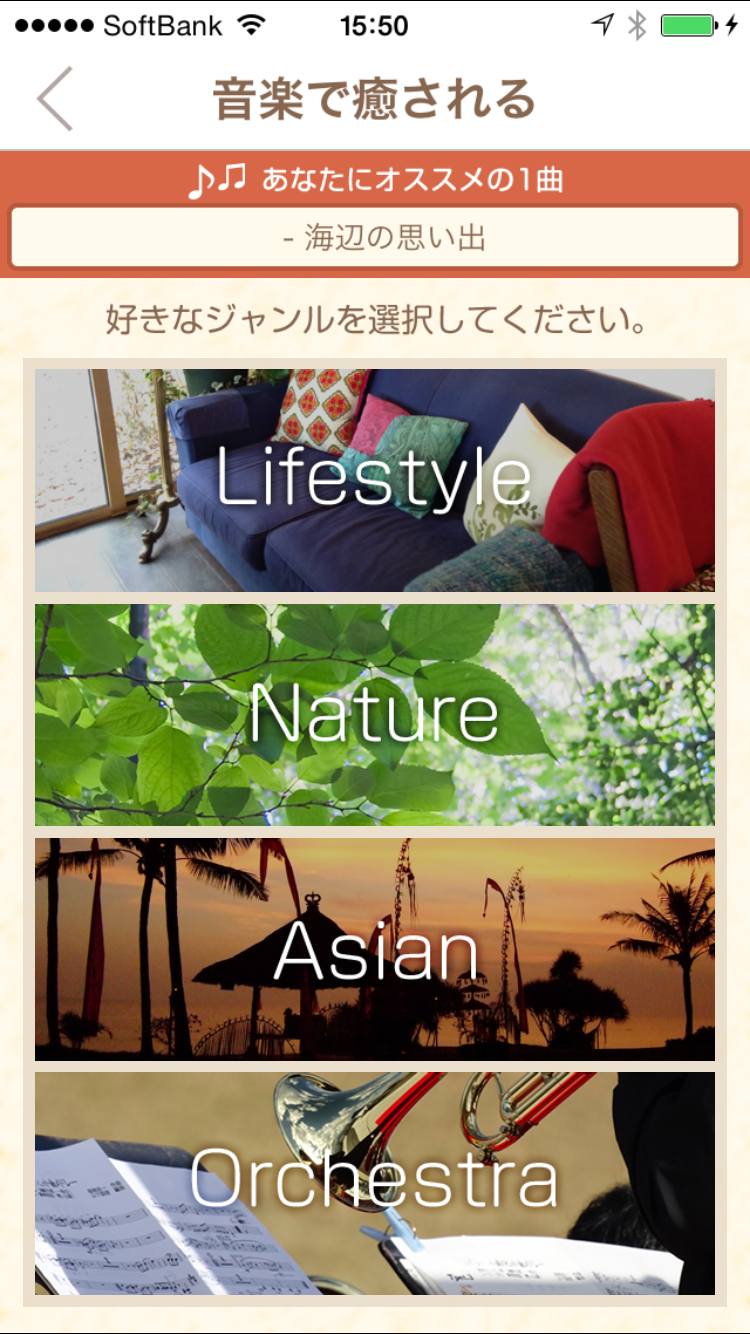Select the Lifestyle genre tile
Image resolution: width=750 pixels, height=1334 pixels.
coord(375,480)
